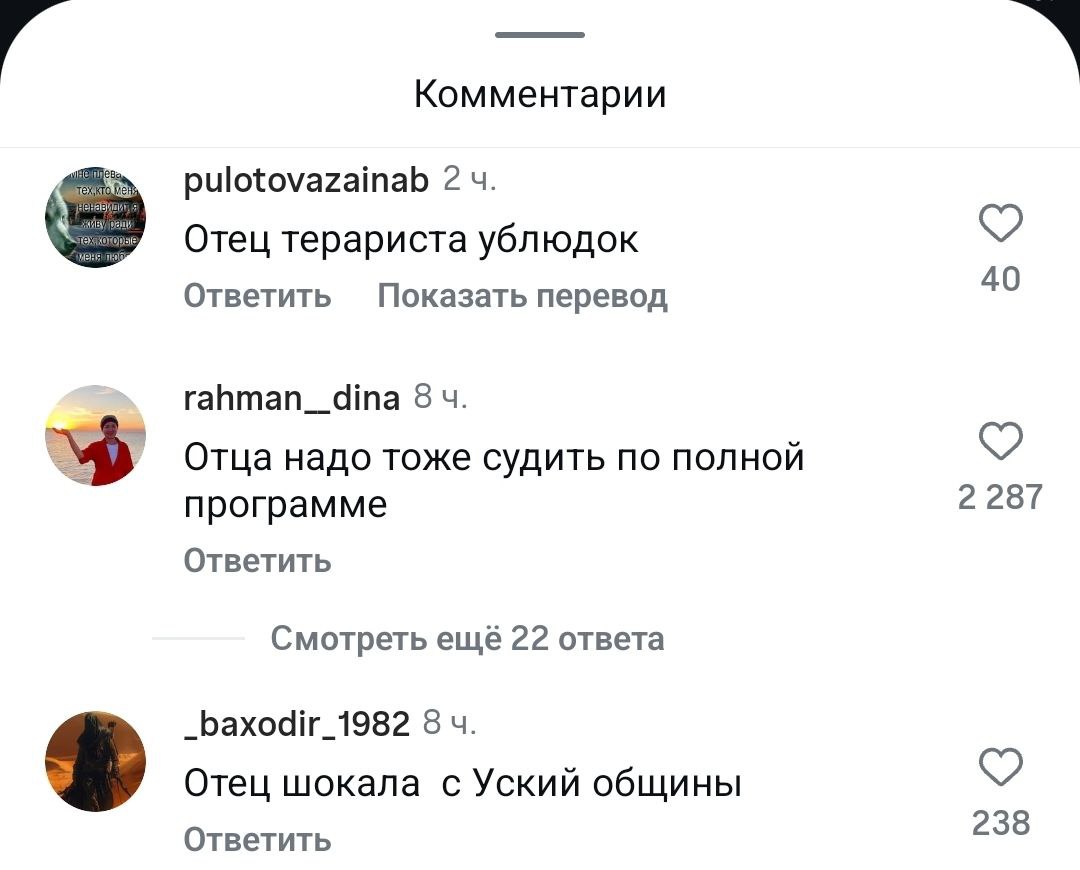This screenshot has height=870, width=1080.
Task: Like _baxodir_1982's comment
Action: point(1000,767)
